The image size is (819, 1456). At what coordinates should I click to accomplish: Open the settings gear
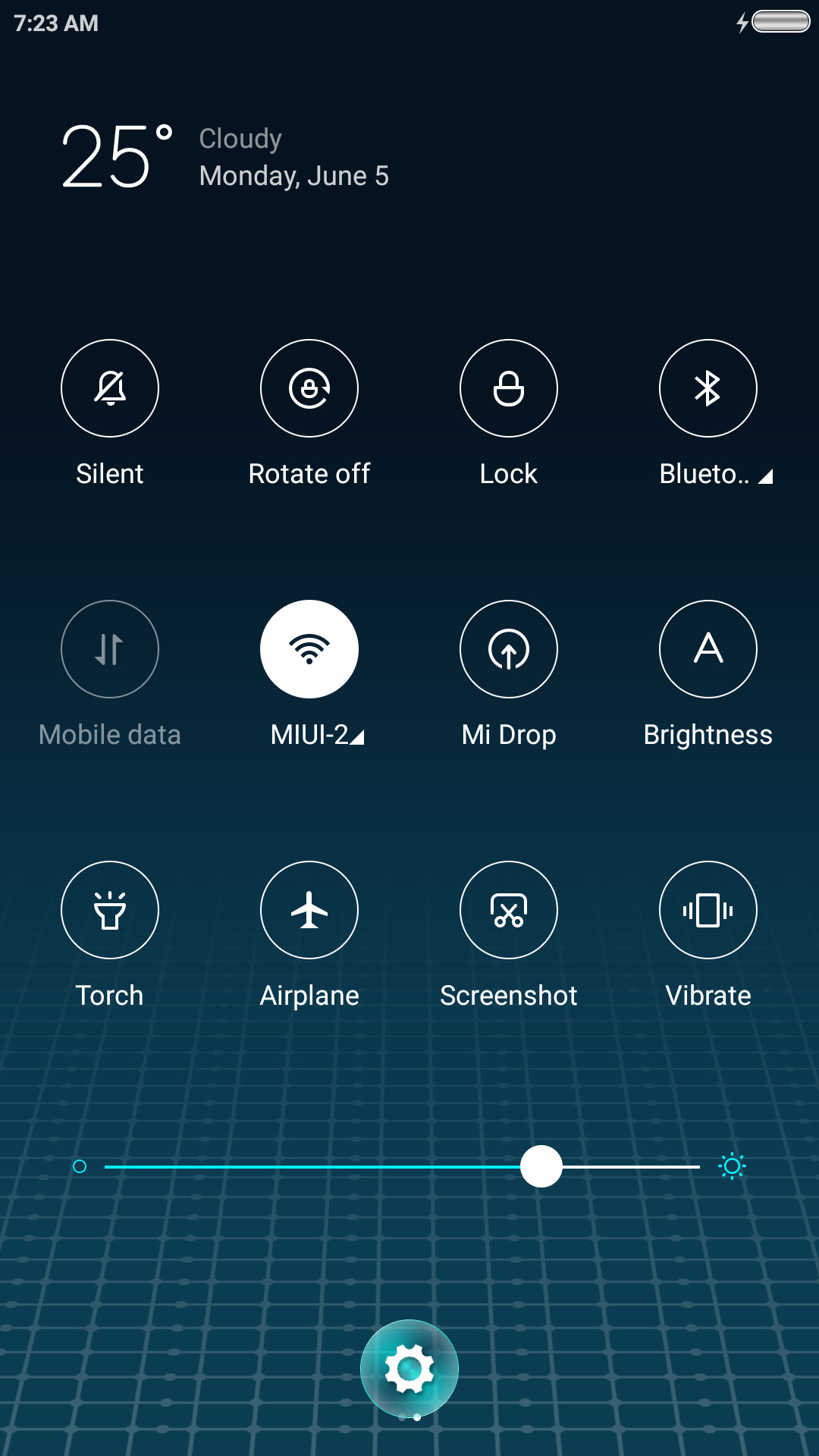click(409, 1369)
